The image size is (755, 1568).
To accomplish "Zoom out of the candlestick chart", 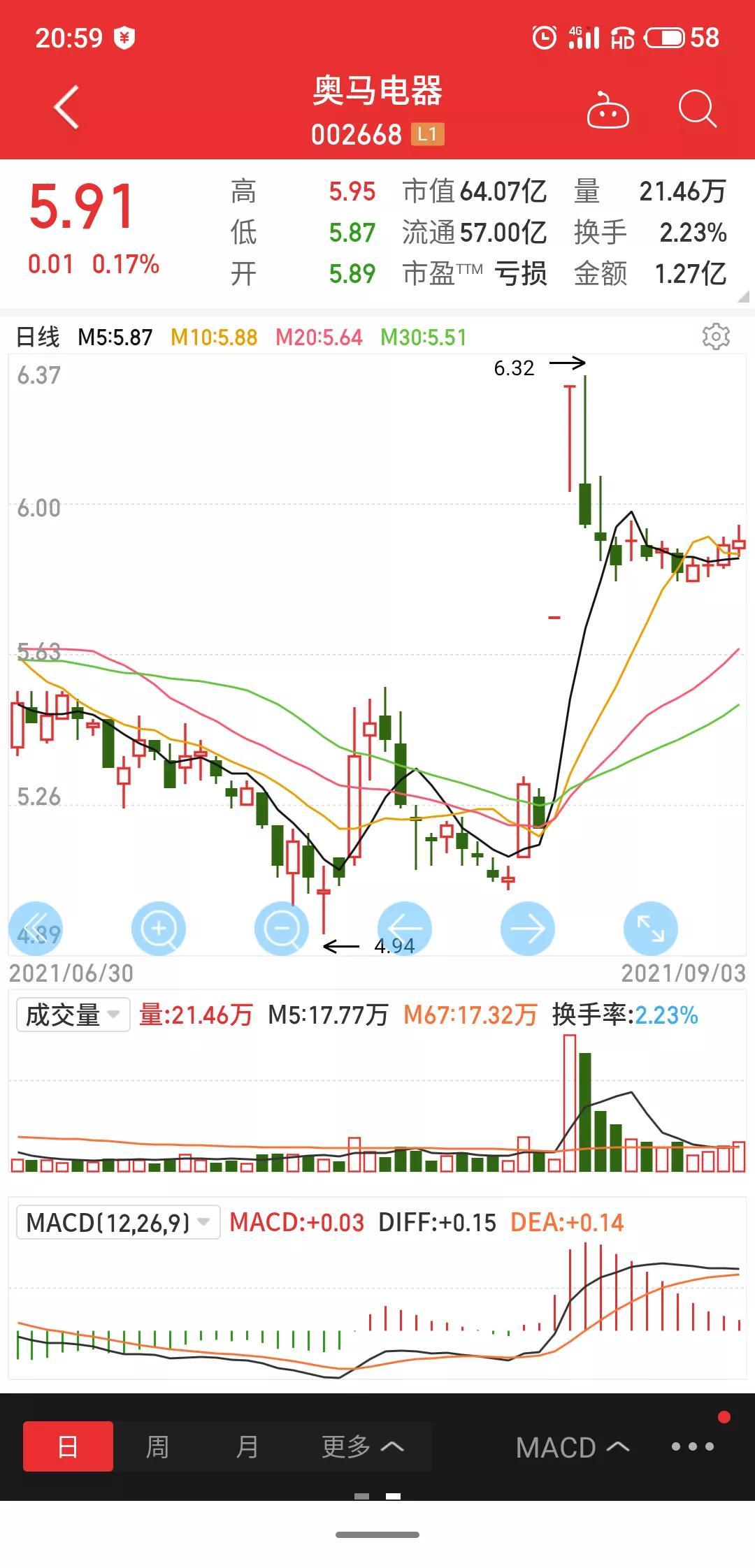I will pyautogui.click(x=282, y=929).
